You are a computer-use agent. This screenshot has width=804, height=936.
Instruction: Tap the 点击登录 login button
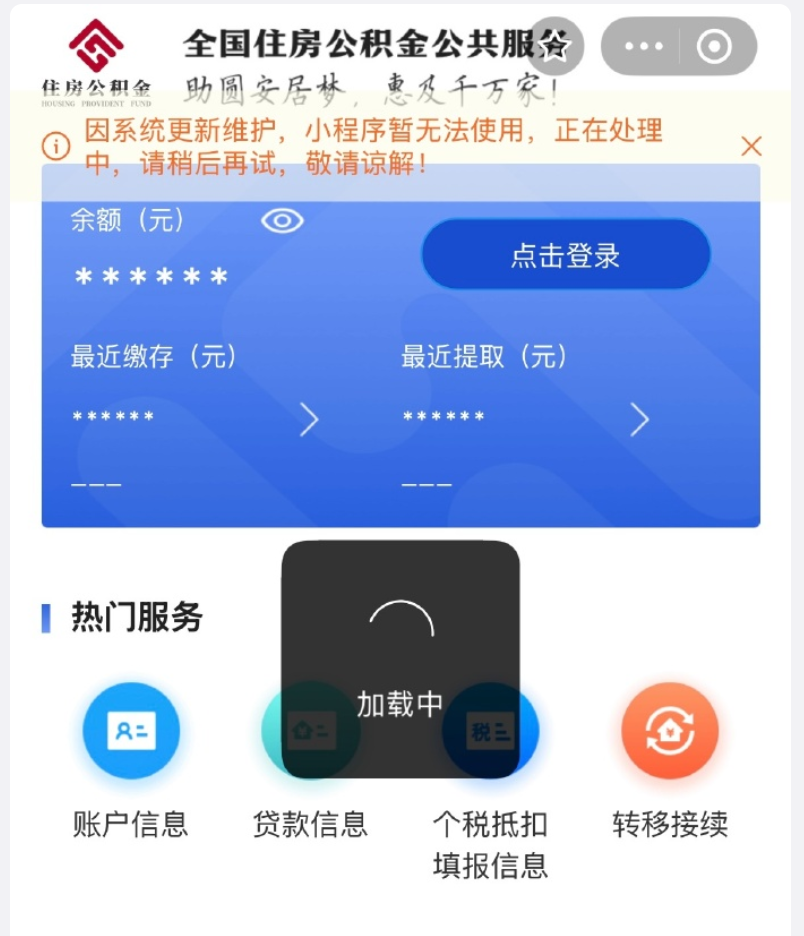click(565, 255)
